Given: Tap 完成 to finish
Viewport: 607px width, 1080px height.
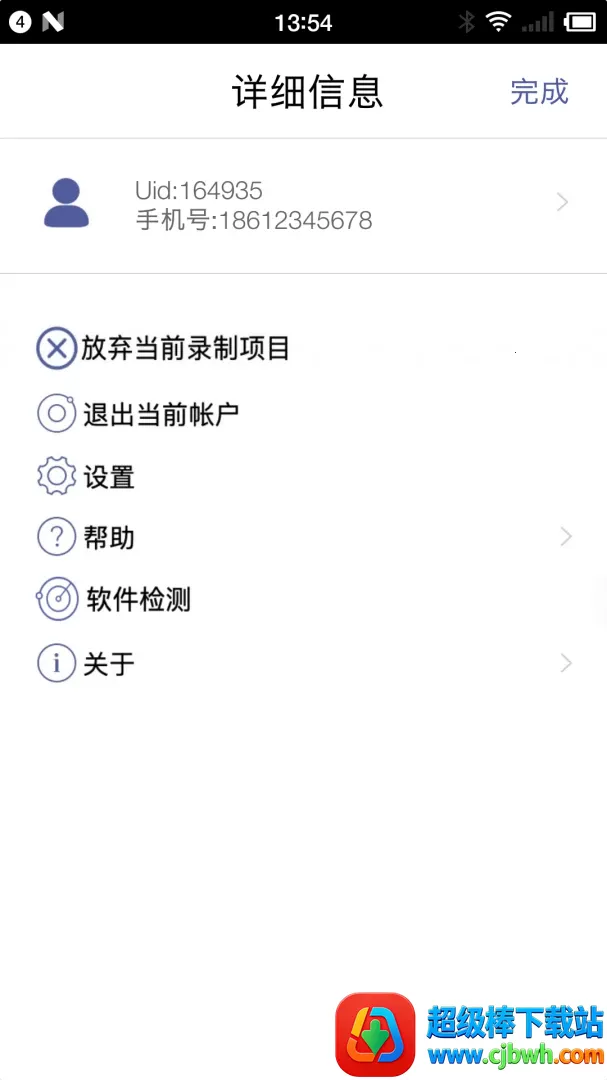Looking at the screenshot, I should point(539,92).
